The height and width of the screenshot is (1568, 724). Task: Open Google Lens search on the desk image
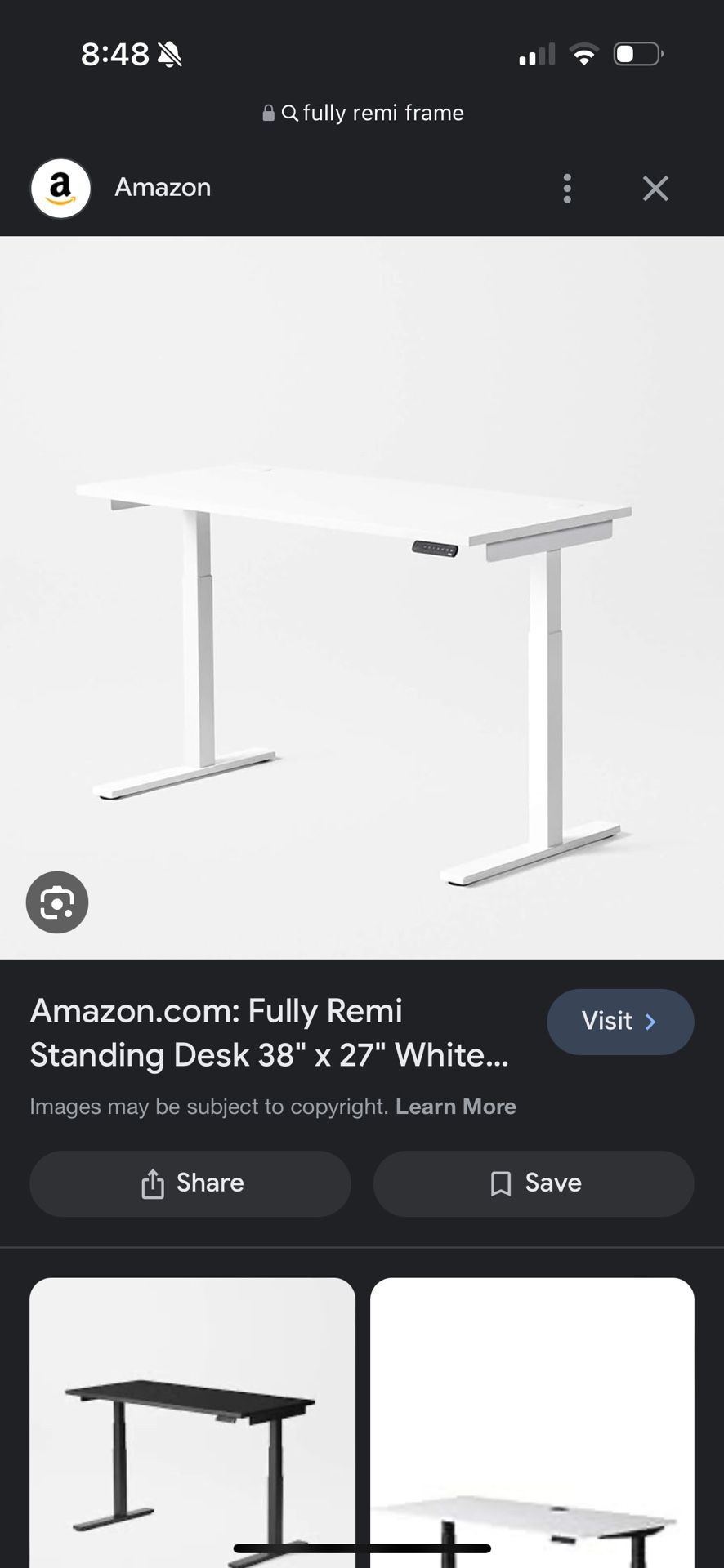click(56, 902)
